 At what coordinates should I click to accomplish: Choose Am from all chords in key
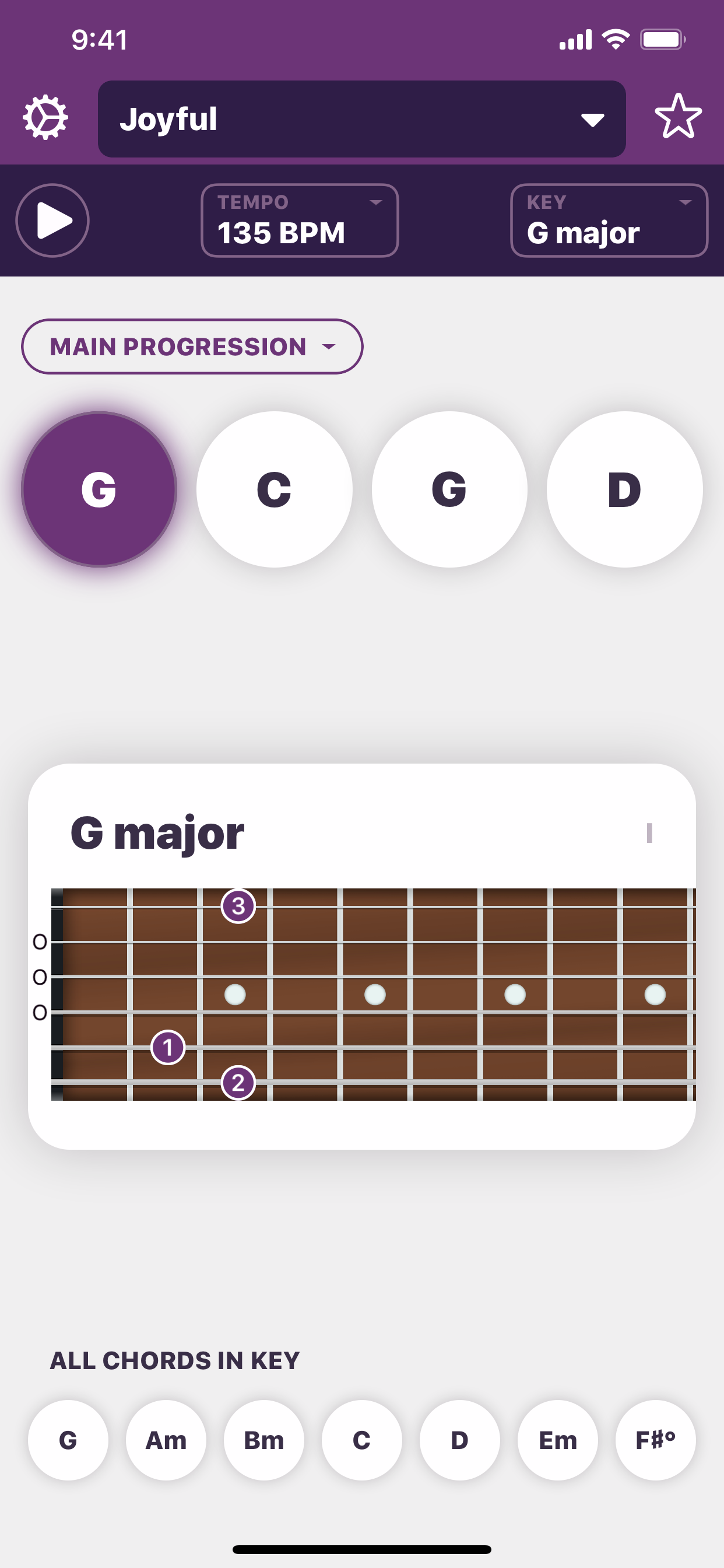(x=166, y=1440)
